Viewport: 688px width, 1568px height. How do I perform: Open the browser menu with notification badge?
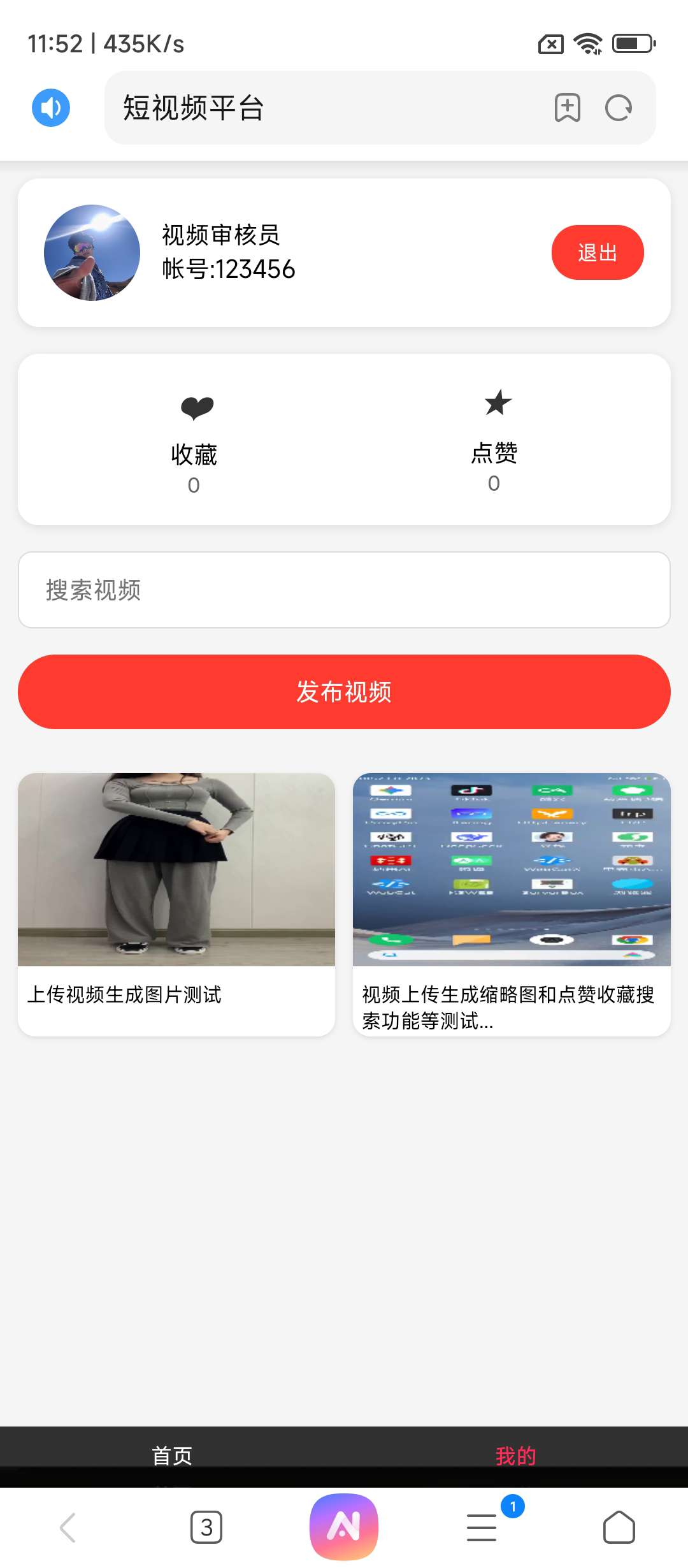[x=482, y=1527]
